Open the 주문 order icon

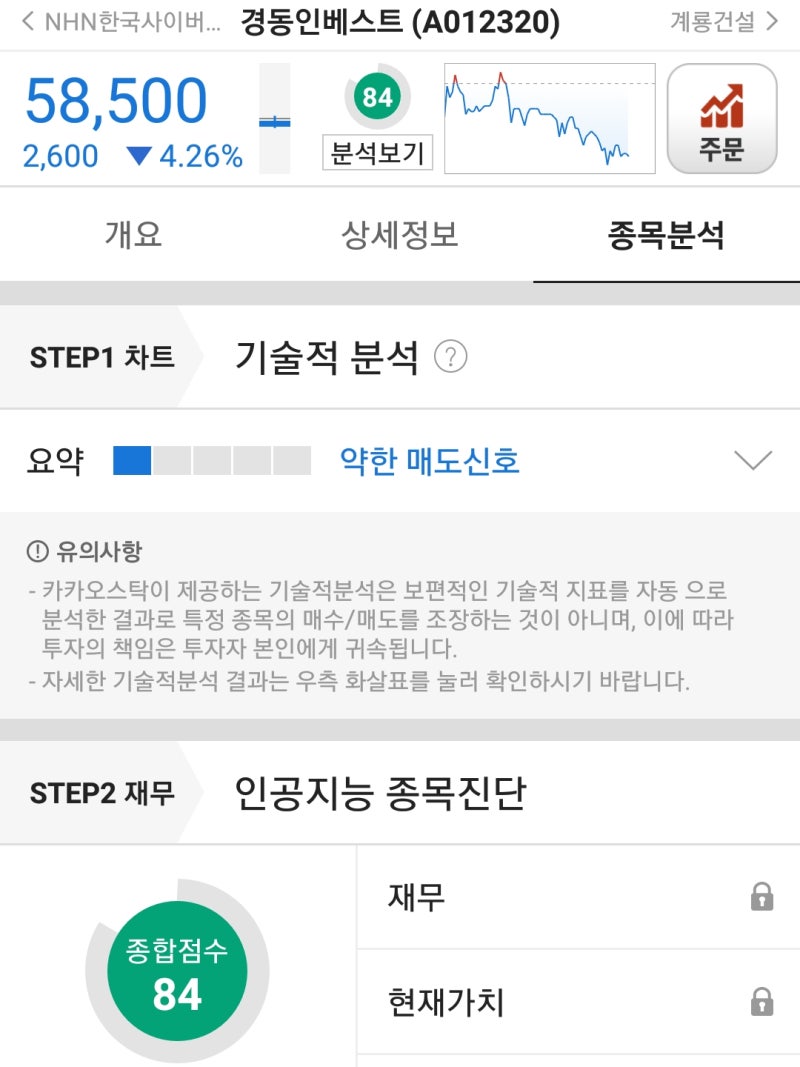pyautogui.click(x=722, y=116)
